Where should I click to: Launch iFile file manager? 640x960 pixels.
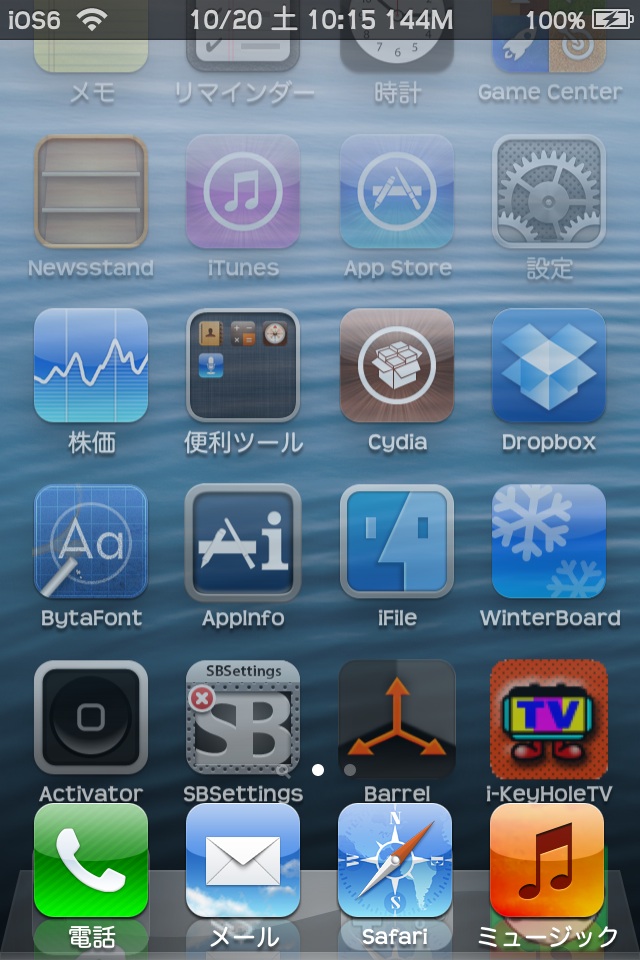(x=397, y=541)
